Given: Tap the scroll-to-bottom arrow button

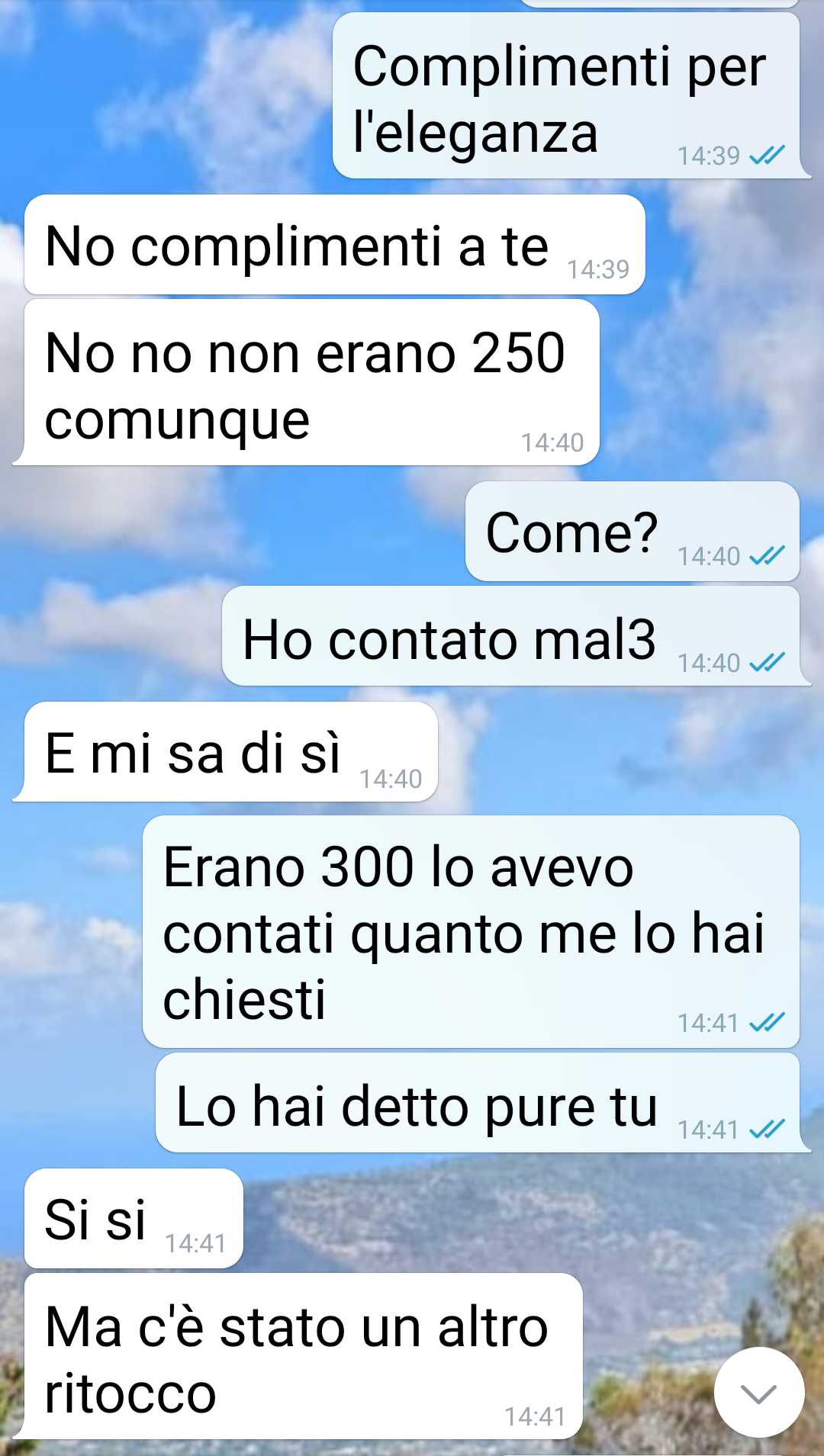Looking at the screenshot, I should click(x=758, y=1393).
